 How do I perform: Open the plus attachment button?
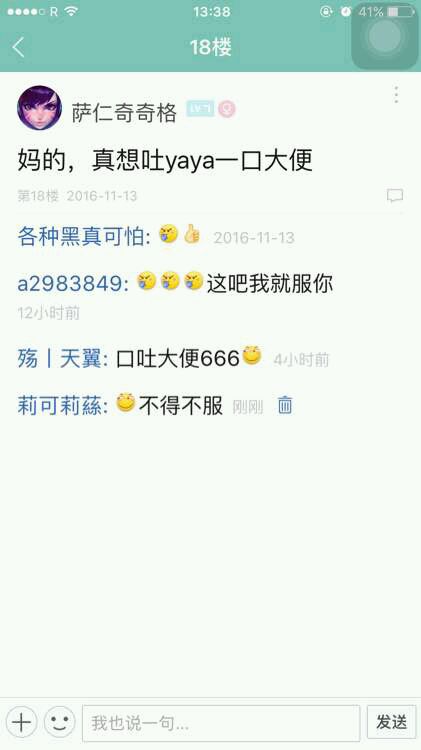pyautogui.click(x=22, y=722)
